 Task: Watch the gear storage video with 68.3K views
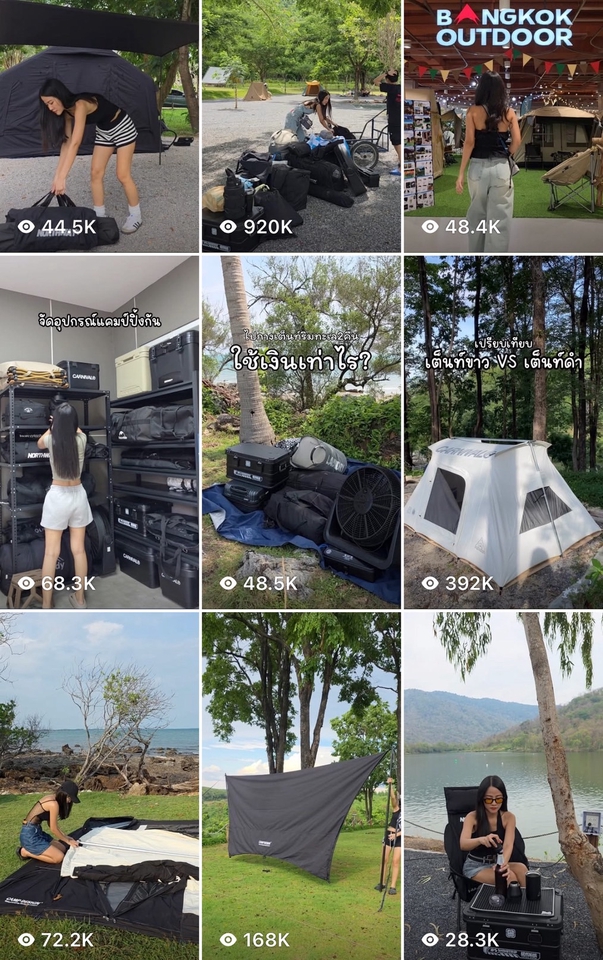(99, 432)
